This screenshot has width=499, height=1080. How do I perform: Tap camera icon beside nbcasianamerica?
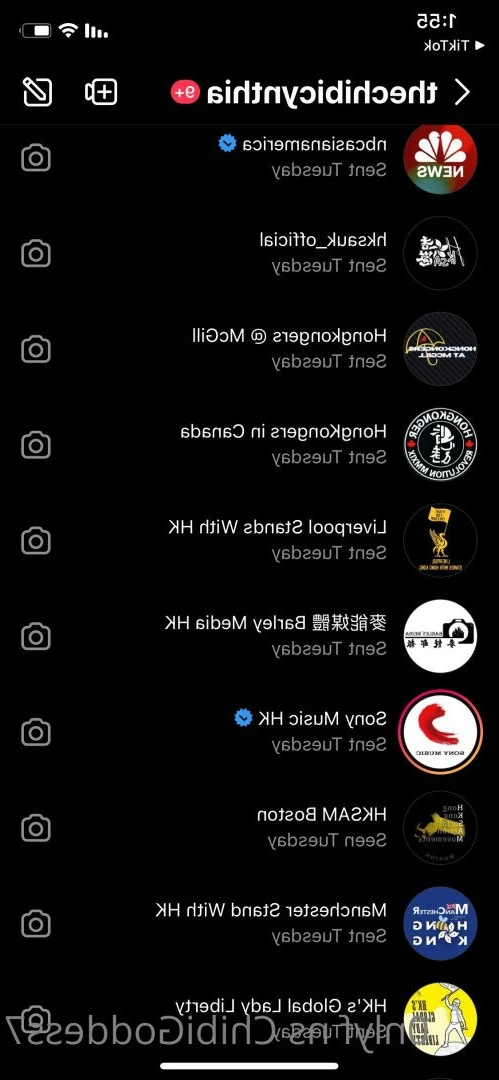coord(36,158)
